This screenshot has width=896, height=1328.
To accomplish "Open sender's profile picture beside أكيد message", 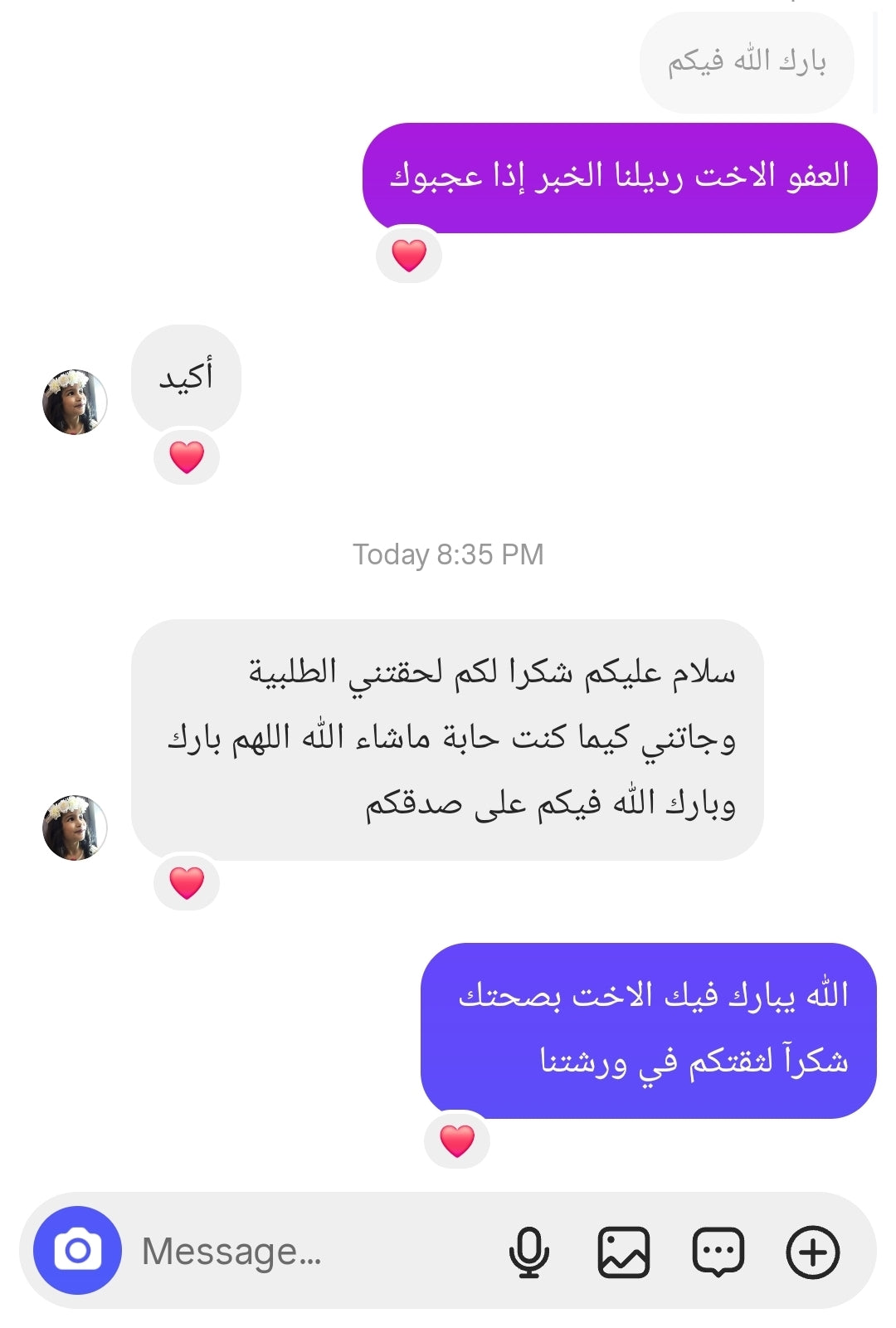I will click(x=75, y=403).
